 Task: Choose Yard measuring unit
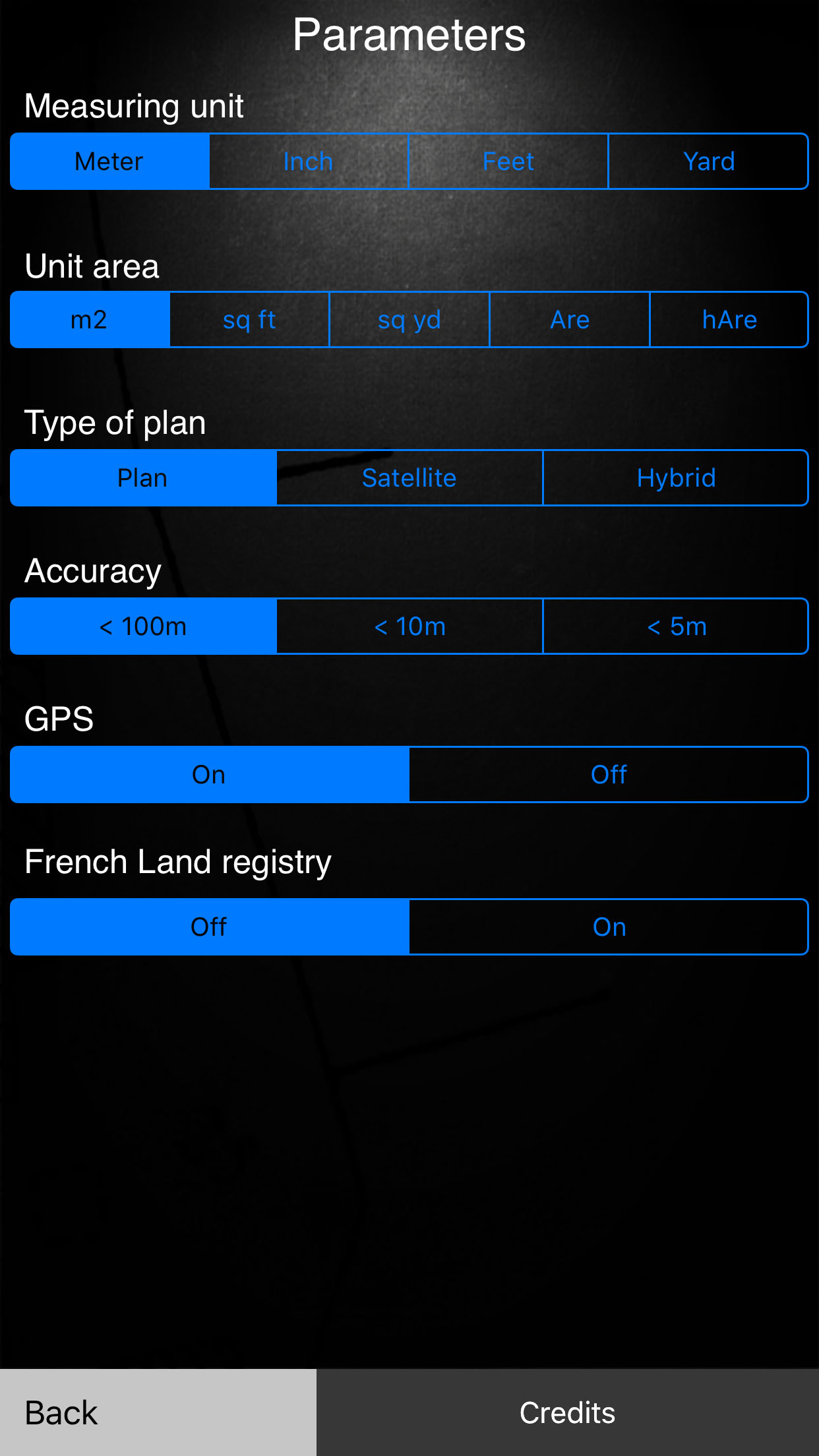[x=708, y=162]
